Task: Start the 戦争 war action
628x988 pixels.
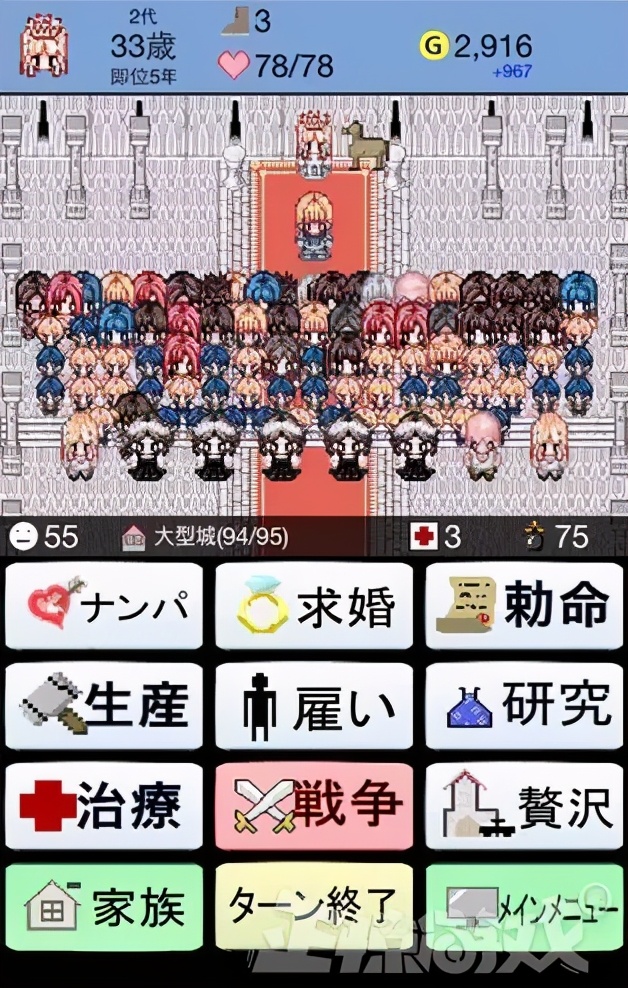Action: (x=314, y=806)
